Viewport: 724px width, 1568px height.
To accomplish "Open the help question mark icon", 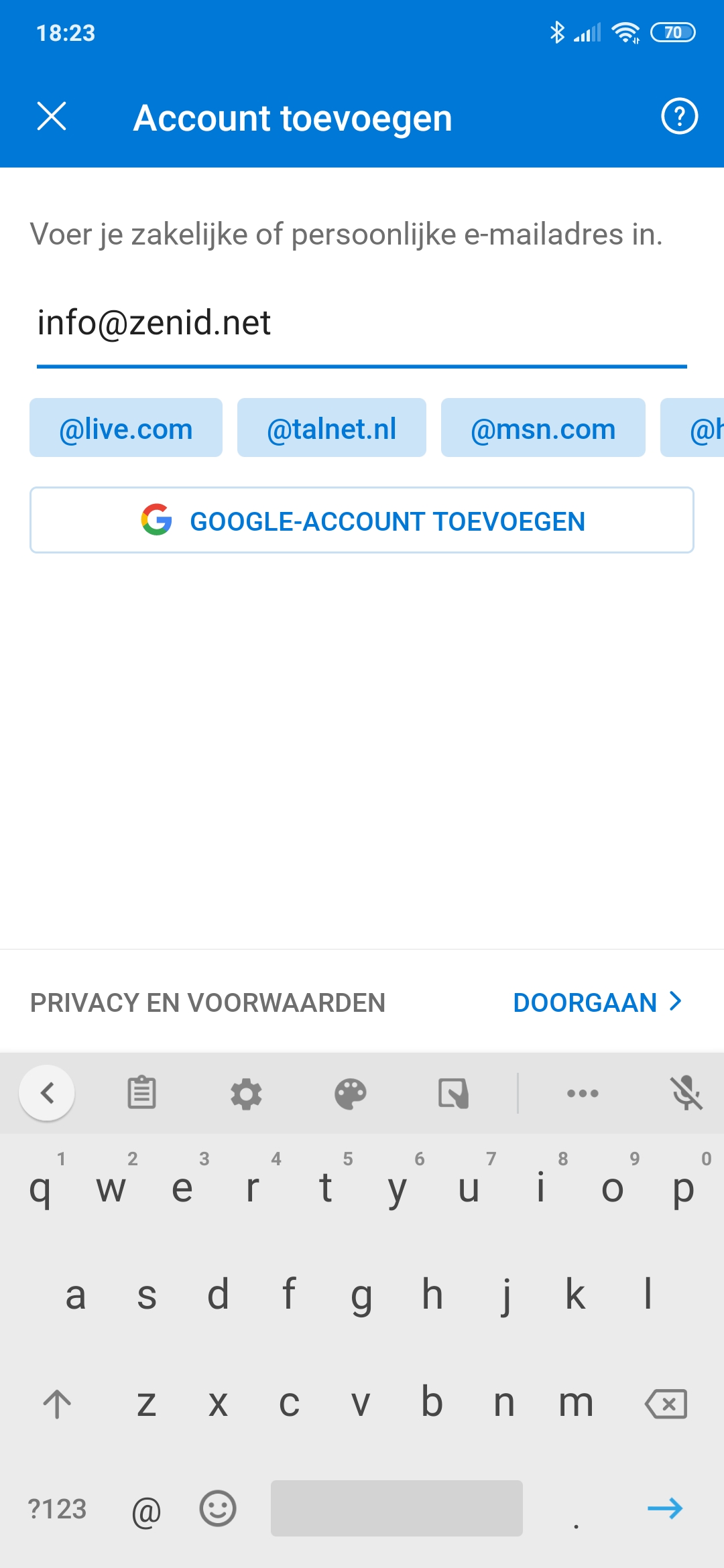I will tap(679, 117).
